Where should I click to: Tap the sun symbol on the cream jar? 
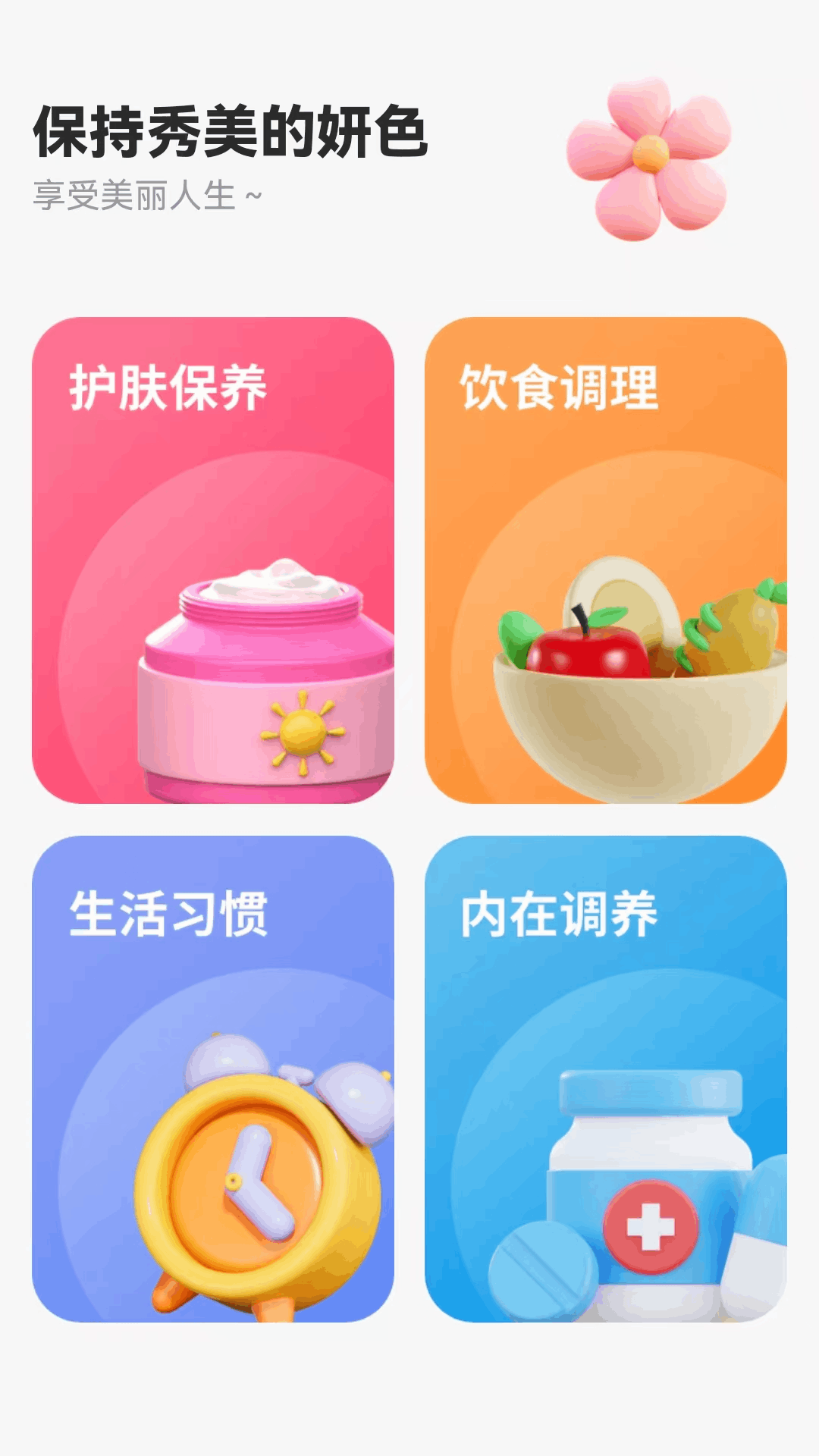click(x=303, y=732)
